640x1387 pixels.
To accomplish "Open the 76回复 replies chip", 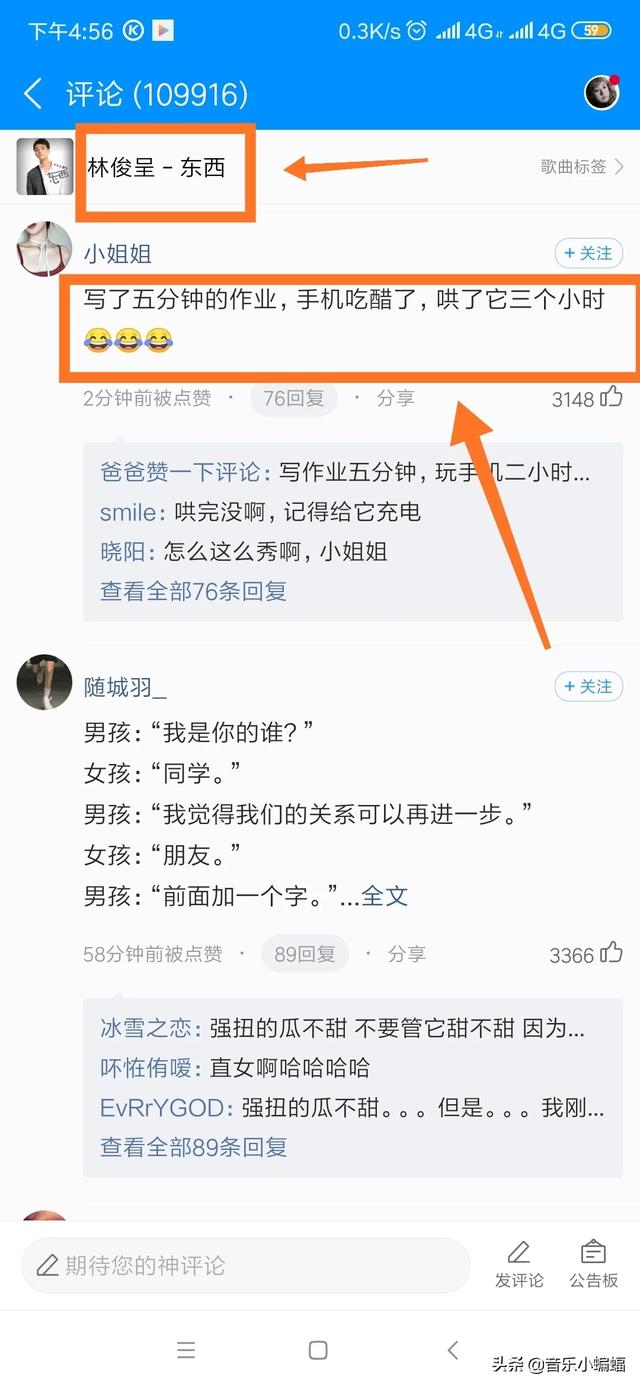I will click(293, 398).
